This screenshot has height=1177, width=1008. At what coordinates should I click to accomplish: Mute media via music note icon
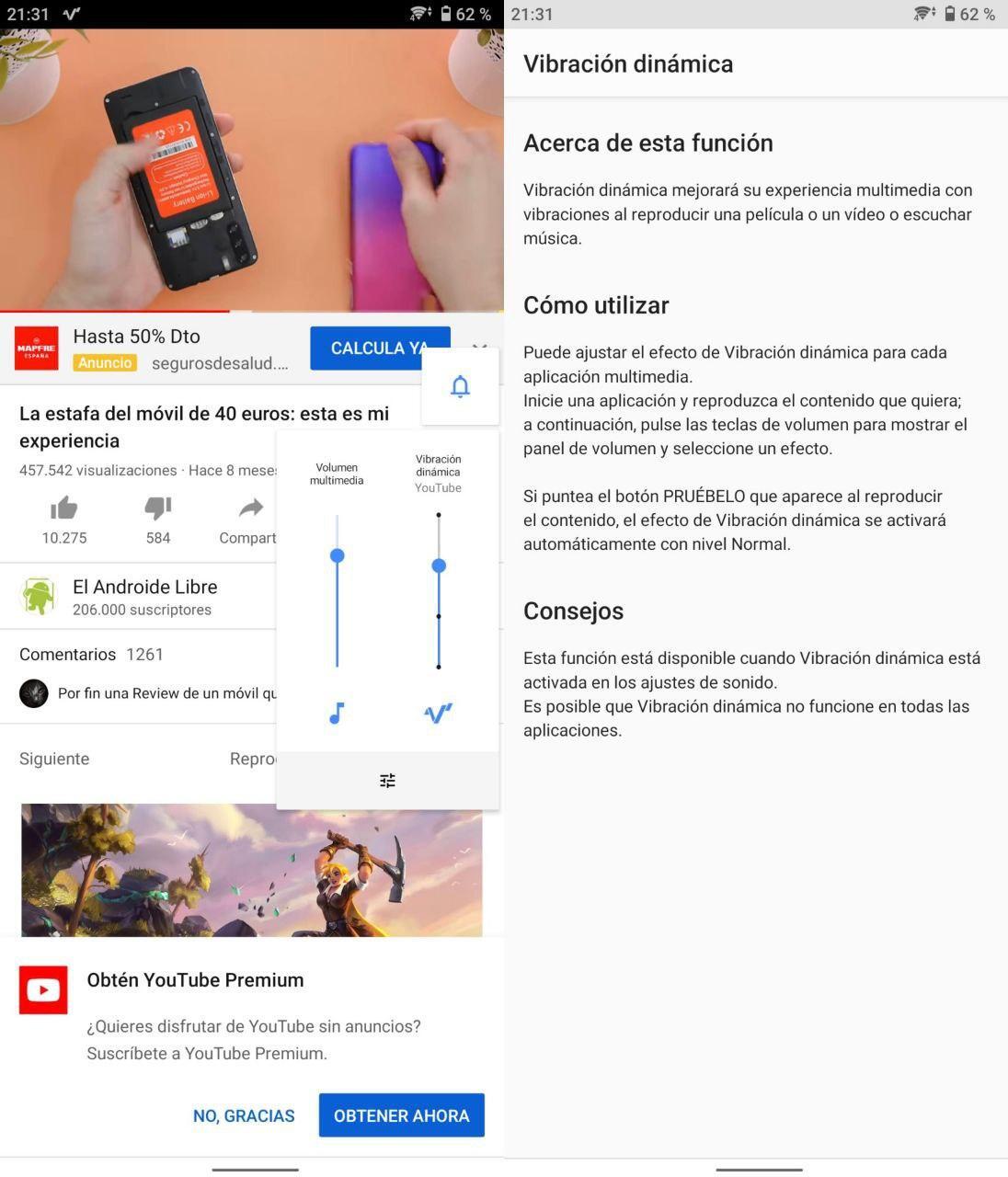click(337, 713)
